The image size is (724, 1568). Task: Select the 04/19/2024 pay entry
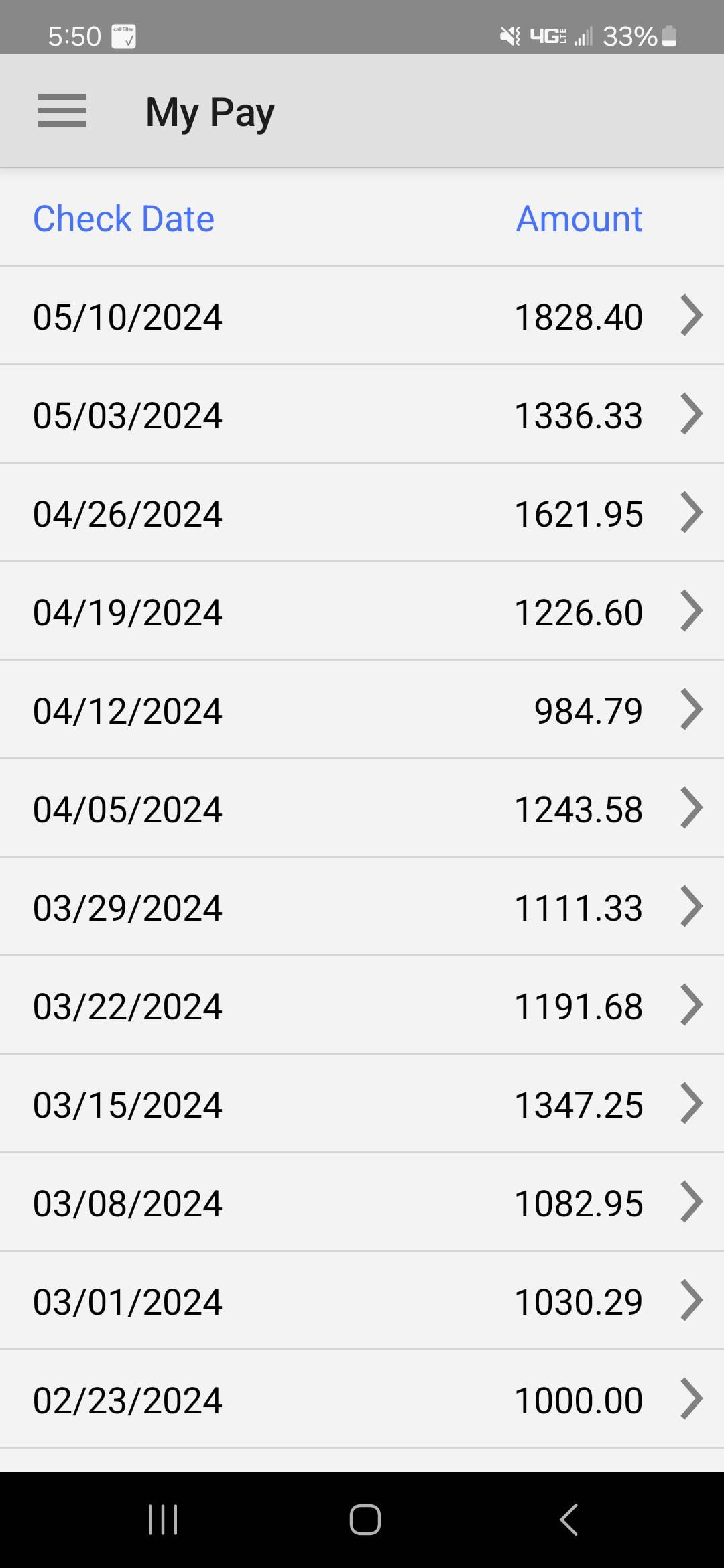pyautogui.click(x=362, y=611)
